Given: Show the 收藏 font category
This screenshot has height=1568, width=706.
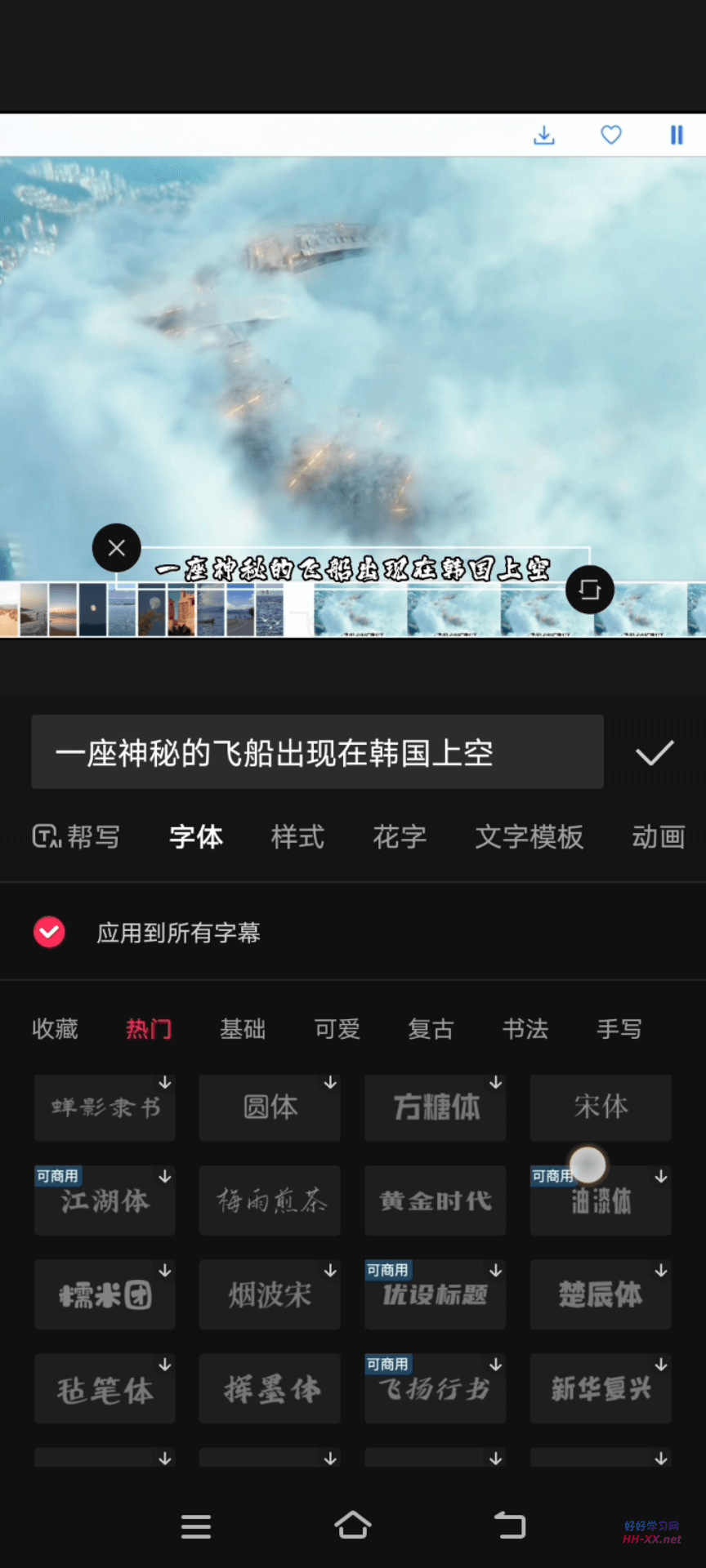Looking at the screenshot, I should pyautogui.click(x=56, y=1029).
